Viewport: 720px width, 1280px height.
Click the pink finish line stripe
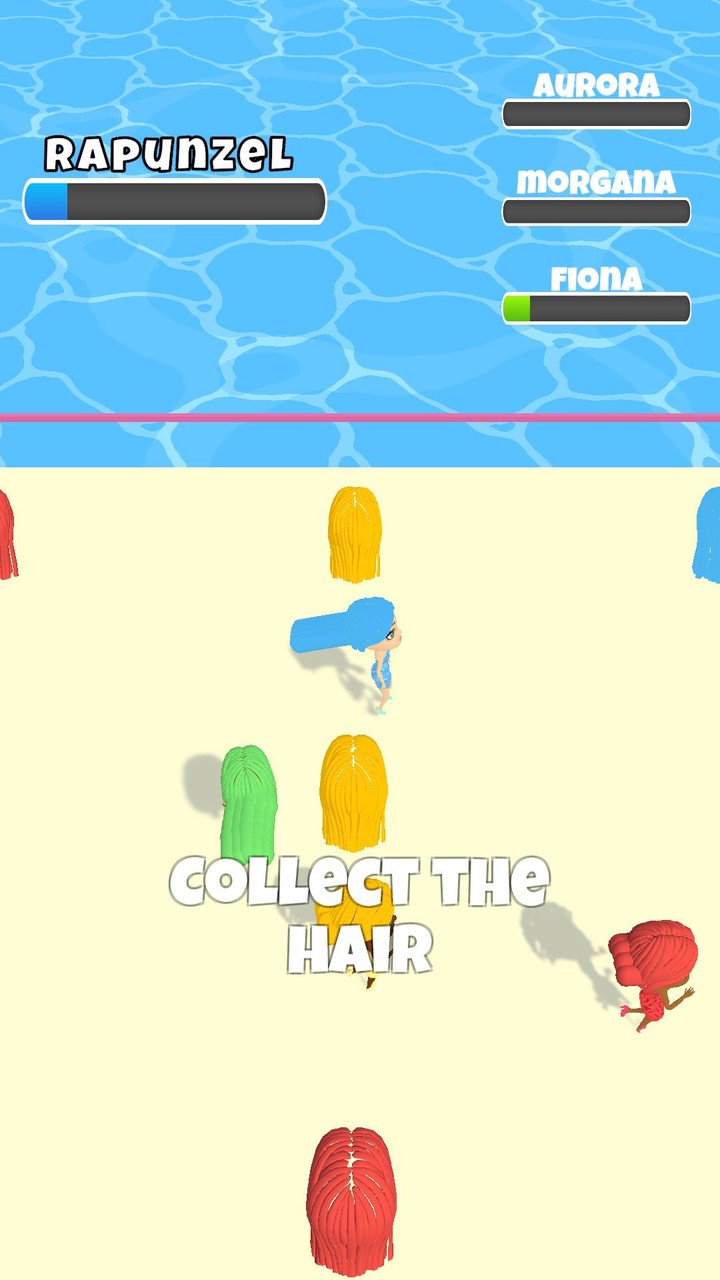pos(360,413)
